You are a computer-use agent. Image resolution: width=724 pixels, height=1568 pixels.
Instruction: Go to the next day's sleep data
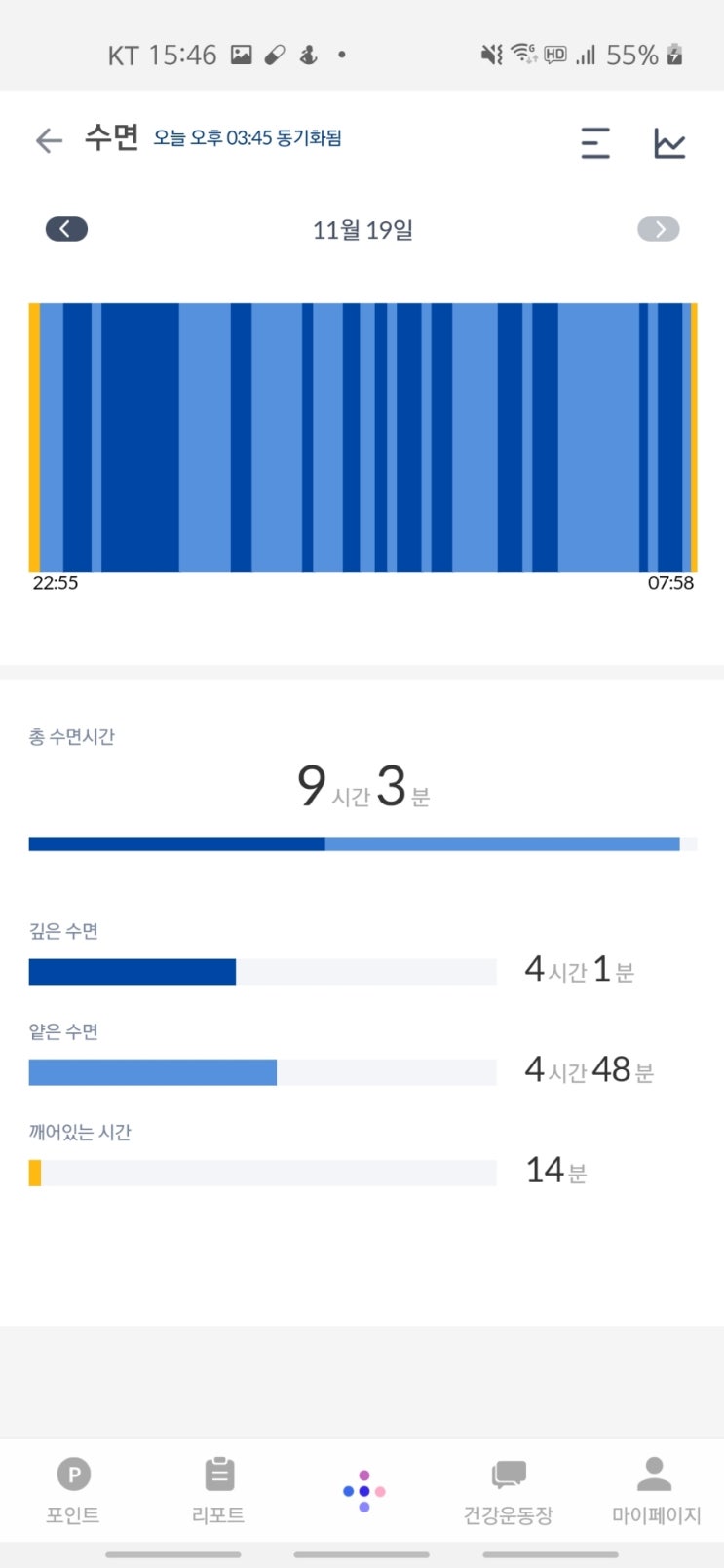659,229
